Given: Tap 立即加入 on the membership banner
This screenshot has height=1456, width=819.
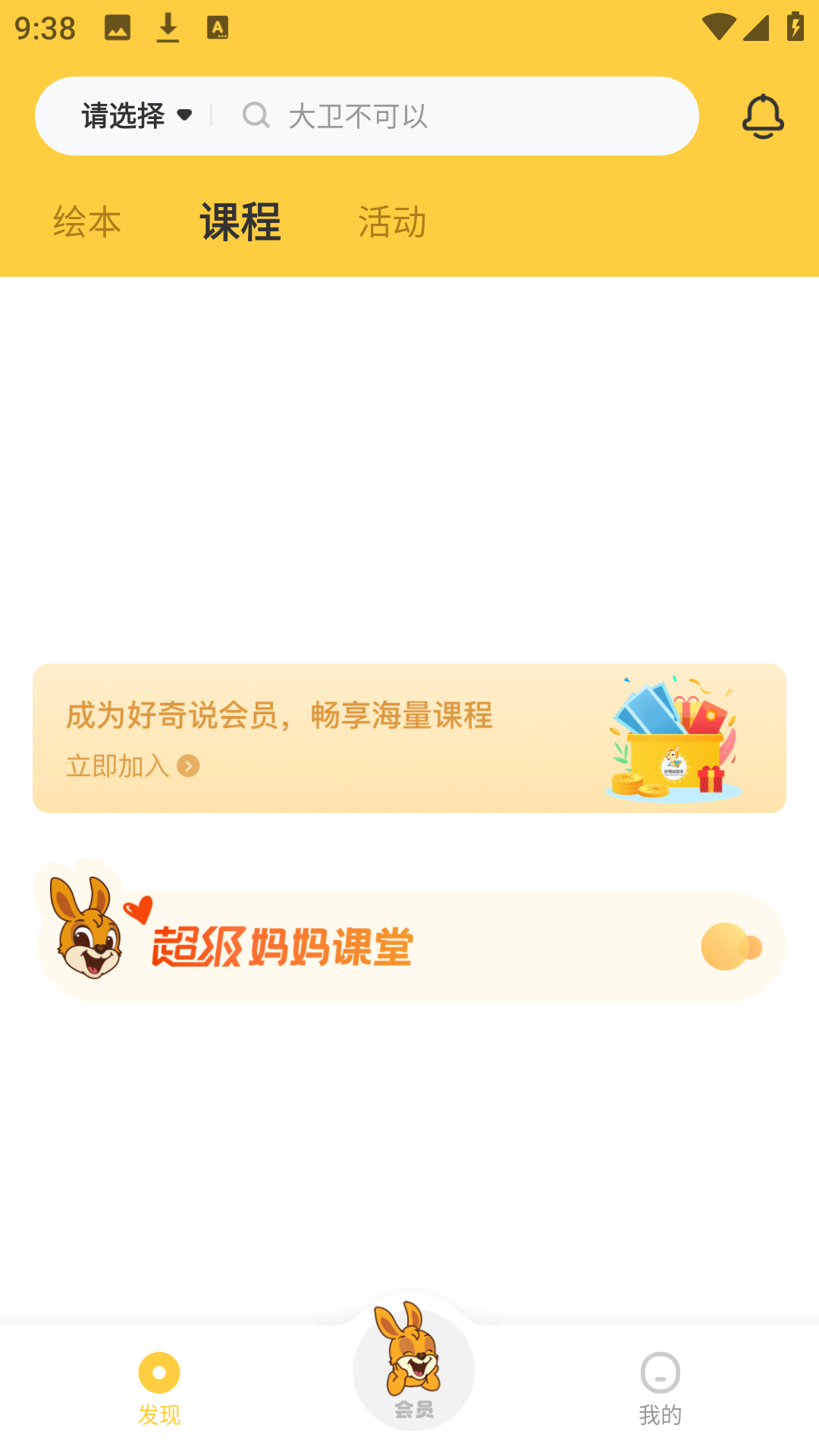Looking at the screenshot, I should click(x=133, y=766).
